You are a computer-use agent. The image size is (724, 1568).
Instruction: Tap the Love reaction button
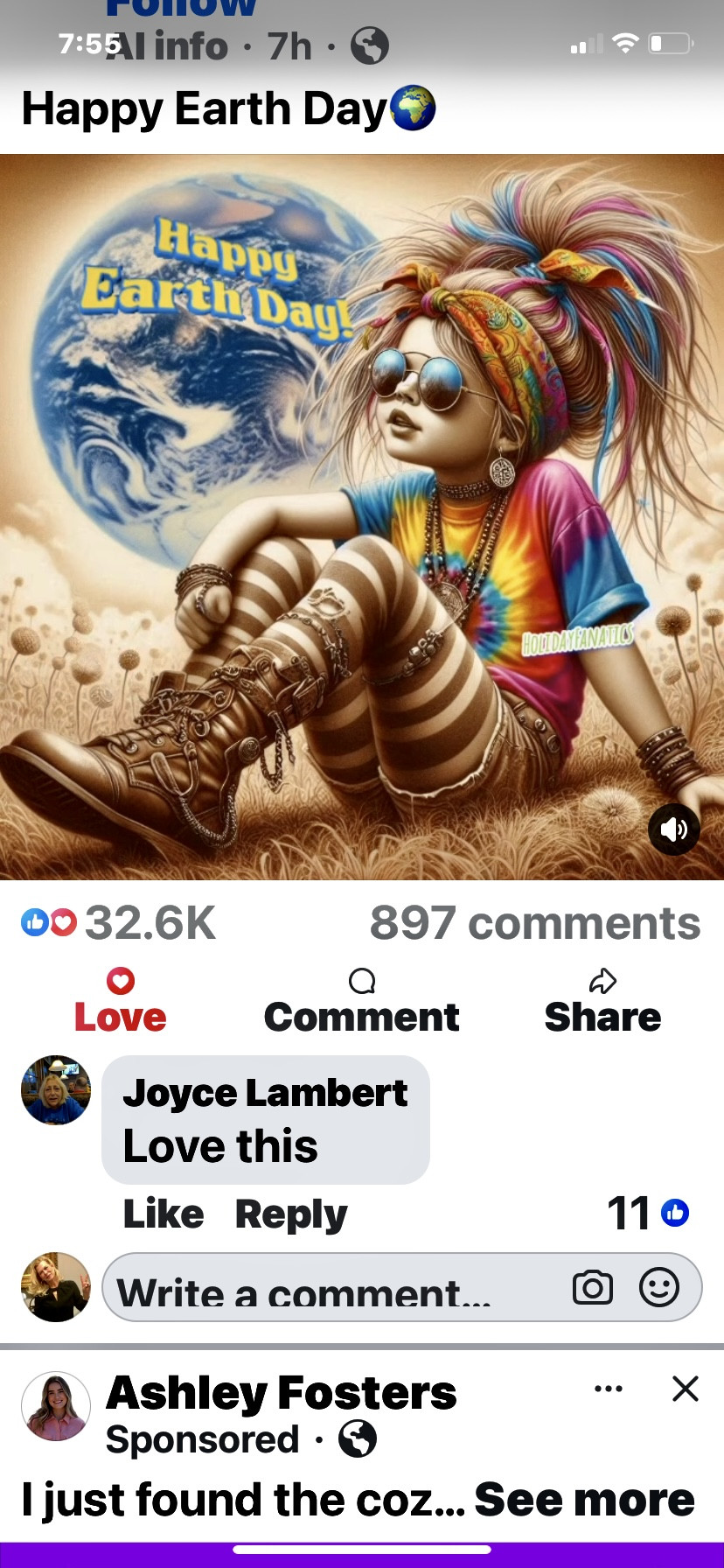click(x=120, y=1002)
